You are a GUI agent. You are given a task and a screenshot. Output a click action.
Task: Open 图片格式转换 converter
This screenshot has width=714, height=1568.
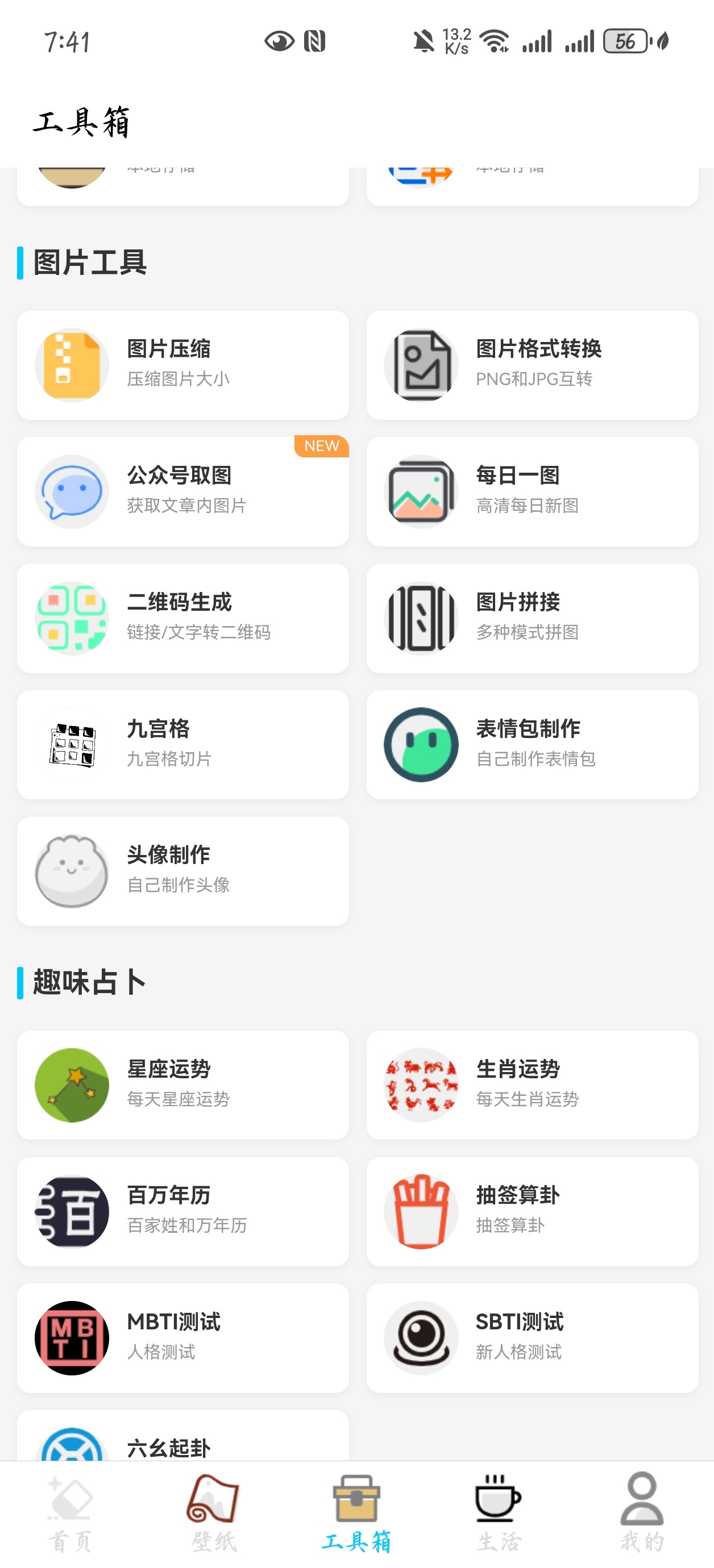click(533, 365)
